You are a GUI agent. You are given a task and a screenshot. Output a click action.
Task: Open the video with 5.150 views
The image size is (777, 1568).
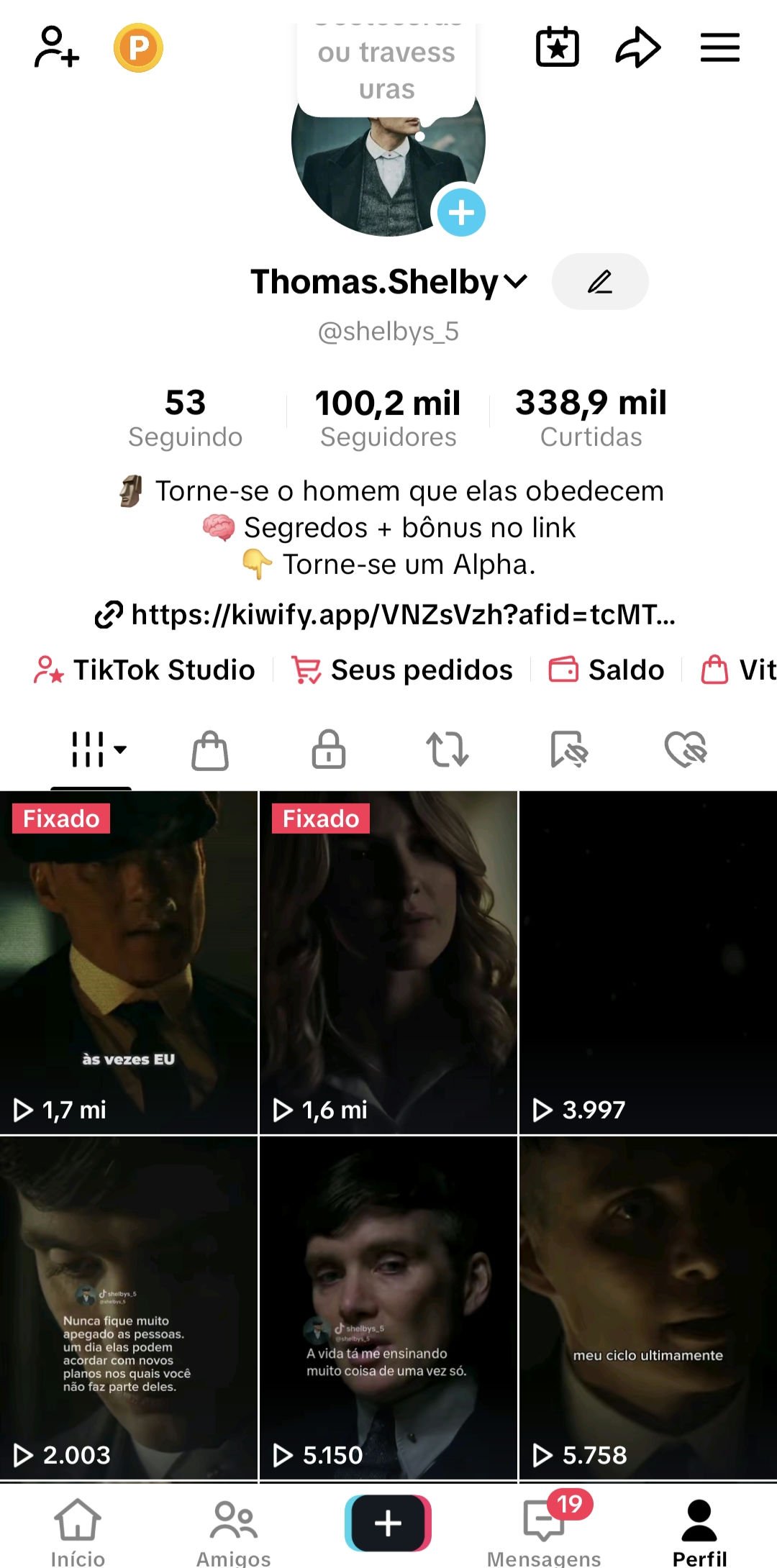coord(388,1308)
